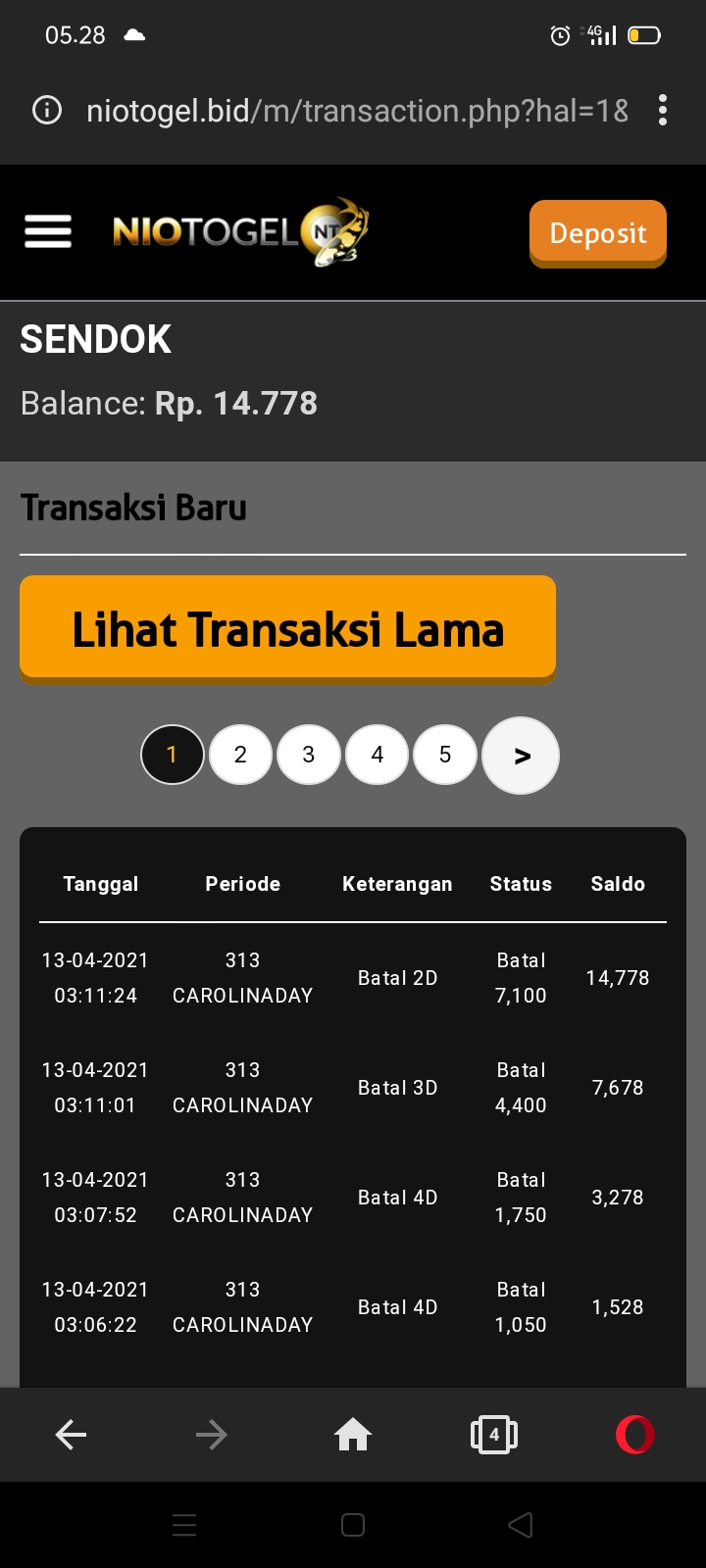Open the tabs switcher showing 4
This screenshot has width=706, height=1568.
(494, 1435)
